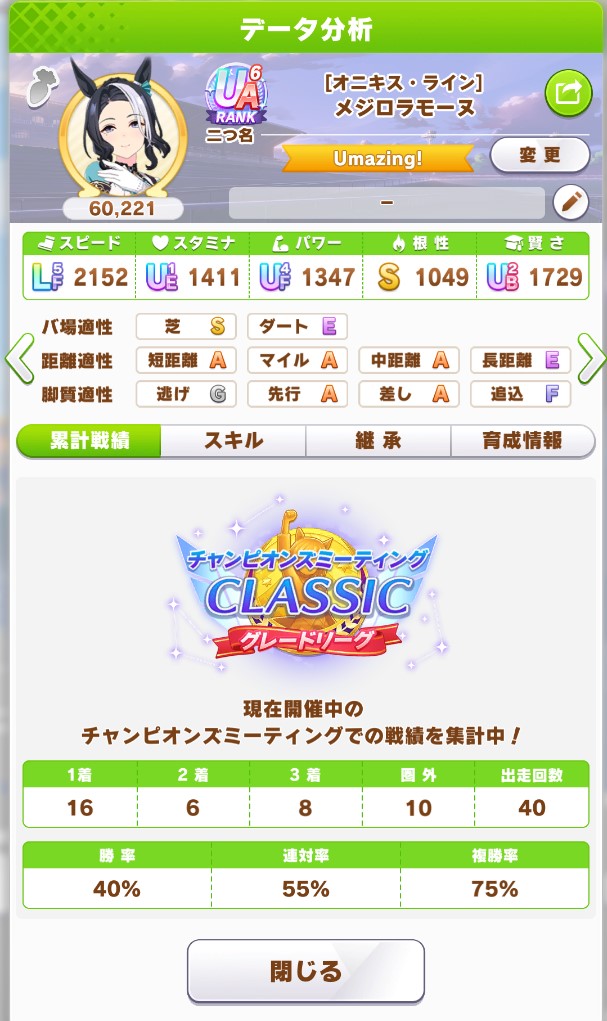Edit the memo with the pencil icon

571,203
